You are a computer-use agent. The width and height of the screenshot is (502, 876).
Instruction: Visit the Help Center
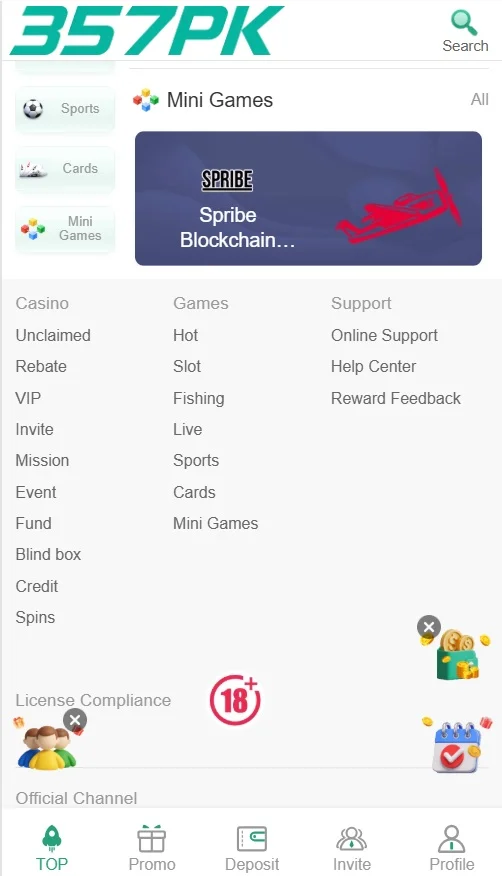pyautogui.click(x=374, y=366)
